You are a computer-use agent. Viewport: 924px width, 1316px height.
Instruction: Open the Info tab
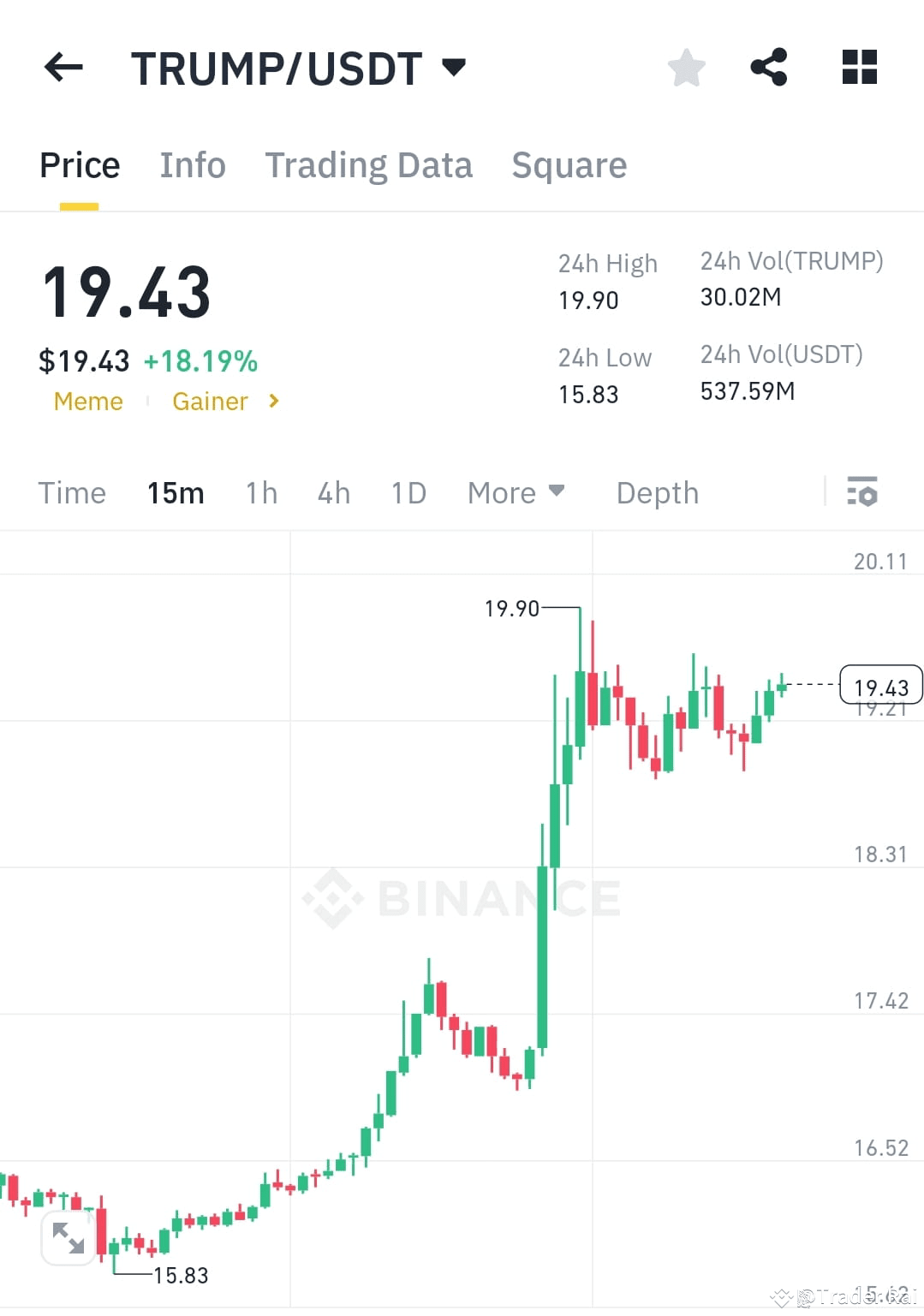[x=192, y=164]
